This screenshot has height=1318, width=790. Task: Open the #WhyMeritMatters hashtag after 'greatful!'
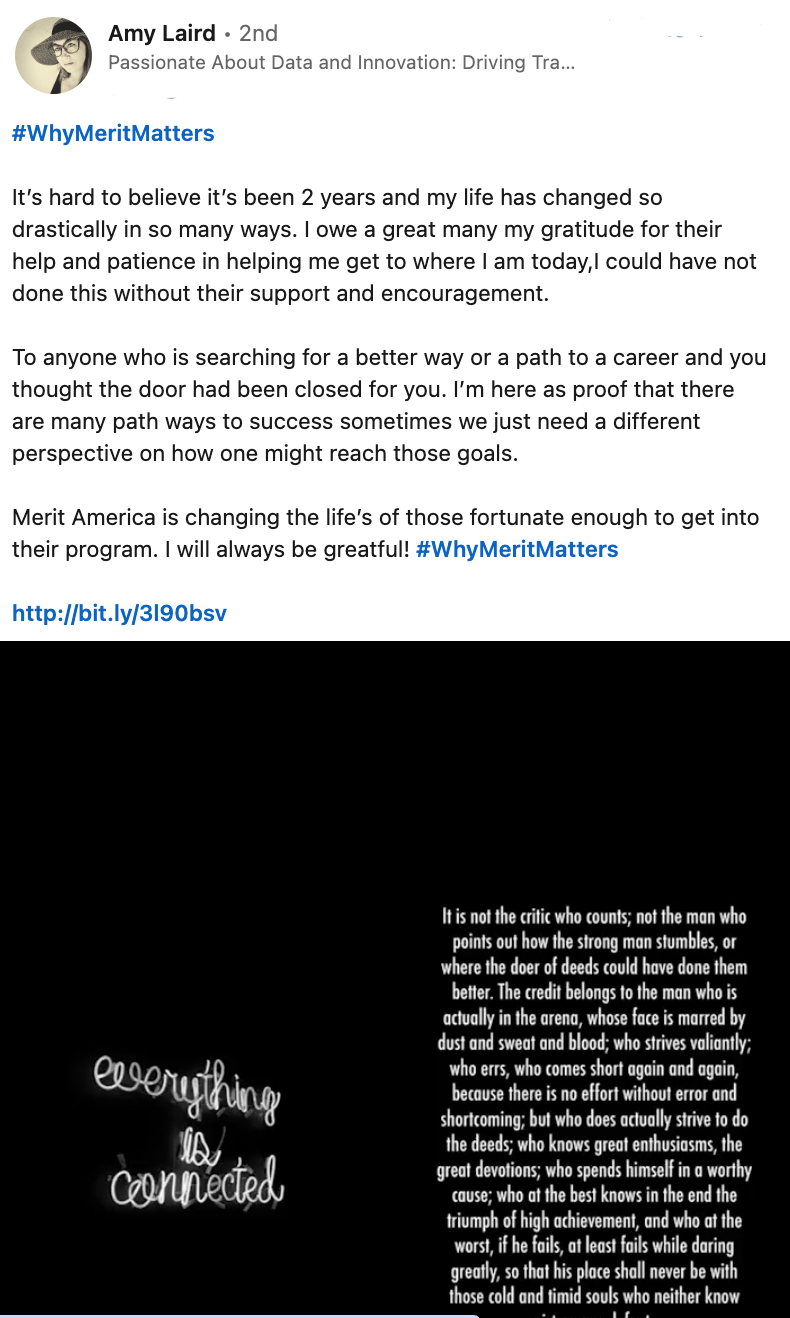(516, 549)
